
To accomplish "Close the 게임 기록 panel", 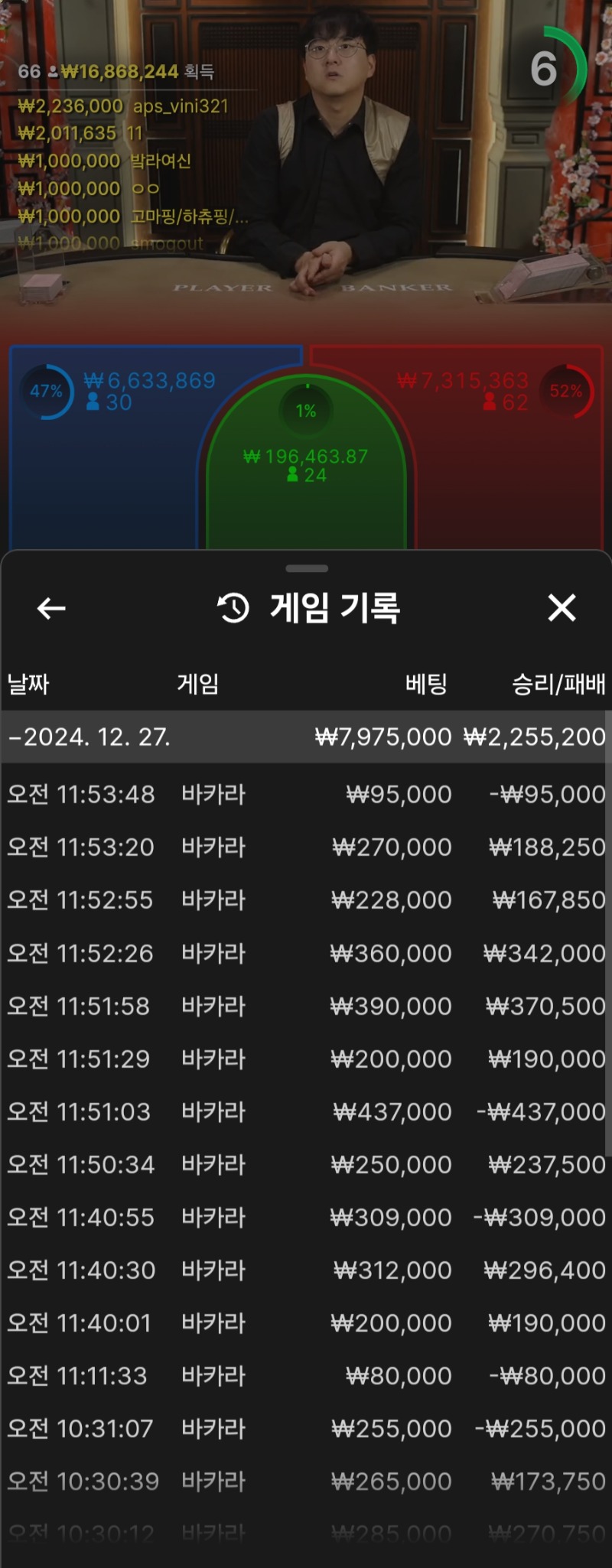I will point(562,609).
